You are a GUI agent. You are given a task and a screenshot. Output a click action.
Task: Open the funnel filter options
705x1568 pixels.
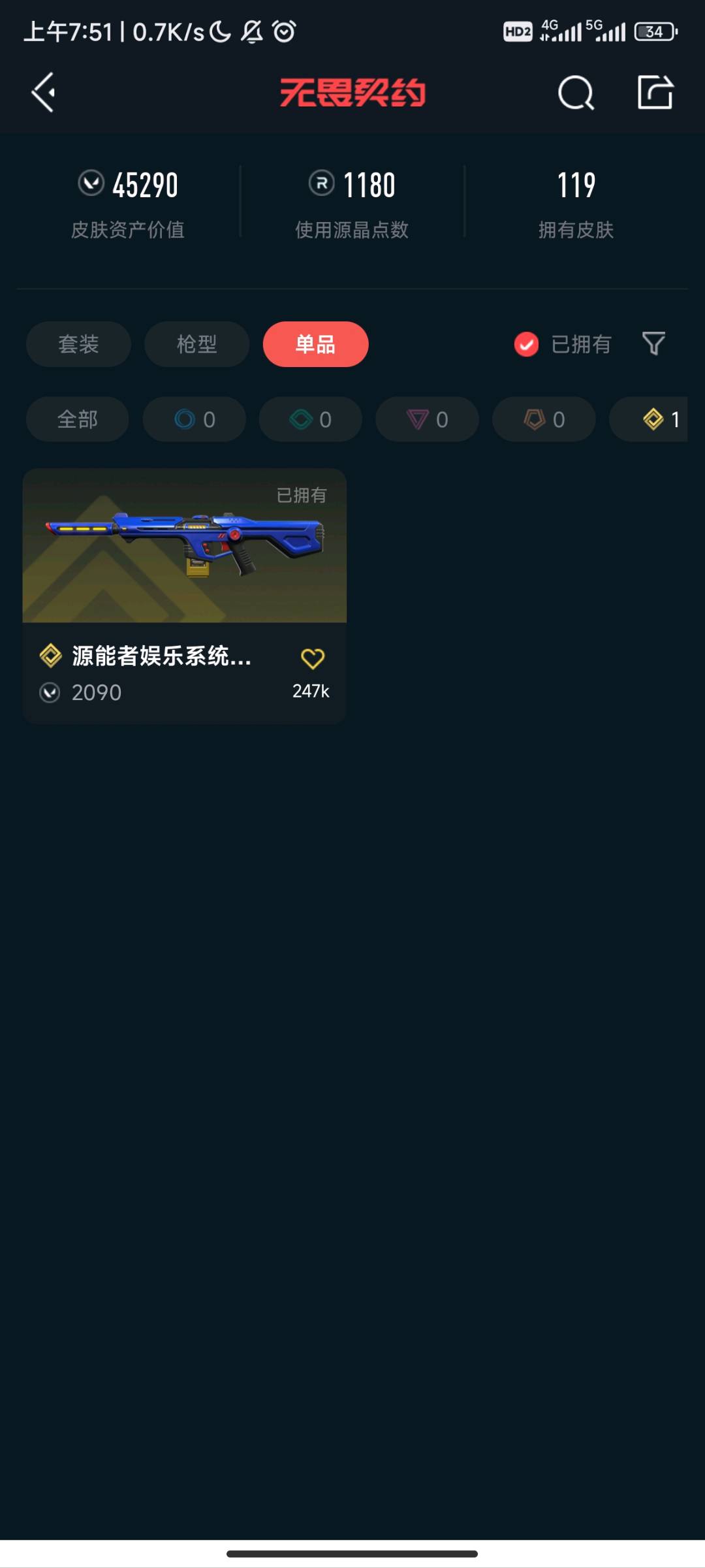(653, 344)
